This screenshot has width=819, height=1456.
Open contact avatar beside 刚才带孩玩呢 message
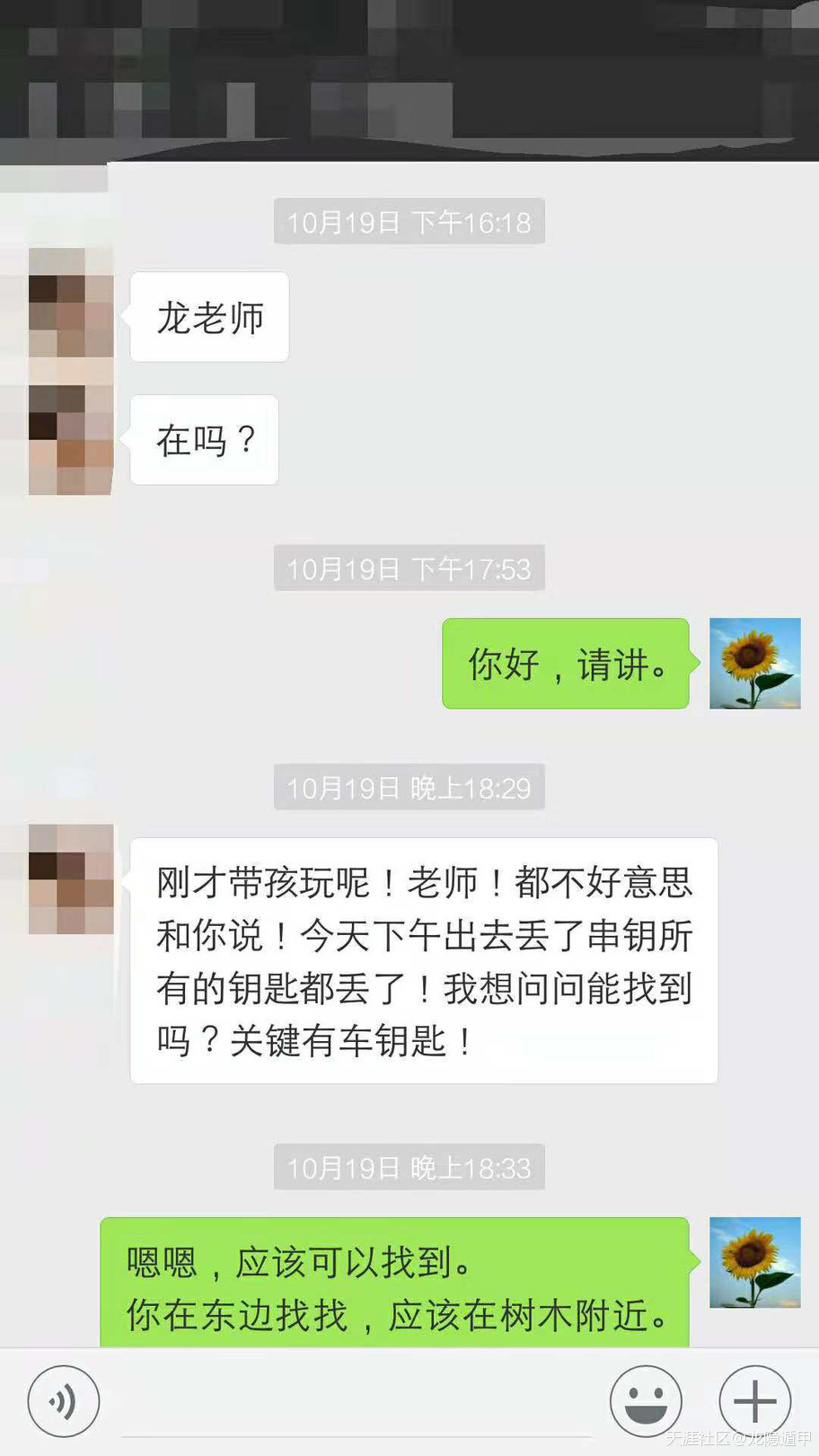click(71, 878)
